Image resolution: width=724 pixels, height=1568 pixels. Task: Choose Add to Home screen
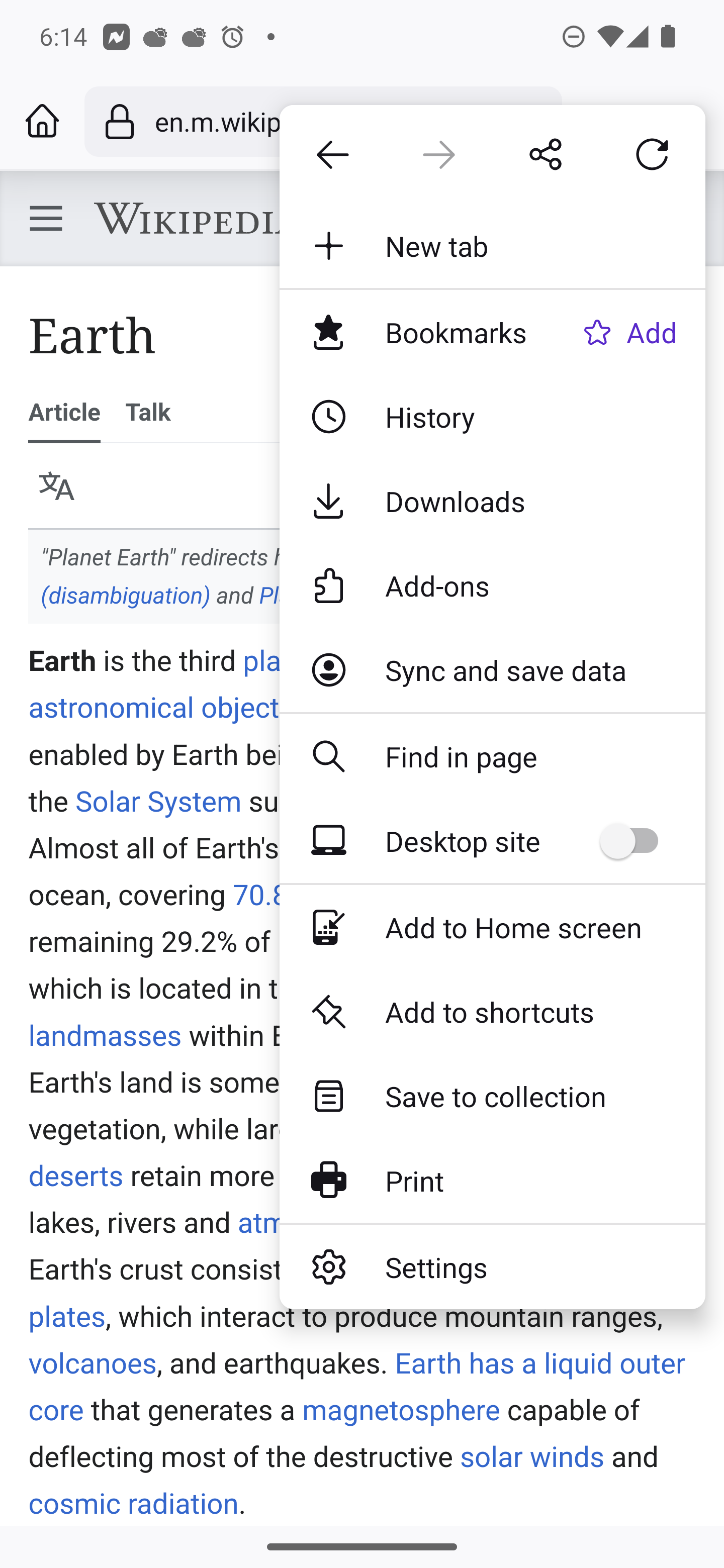[492, 927]
